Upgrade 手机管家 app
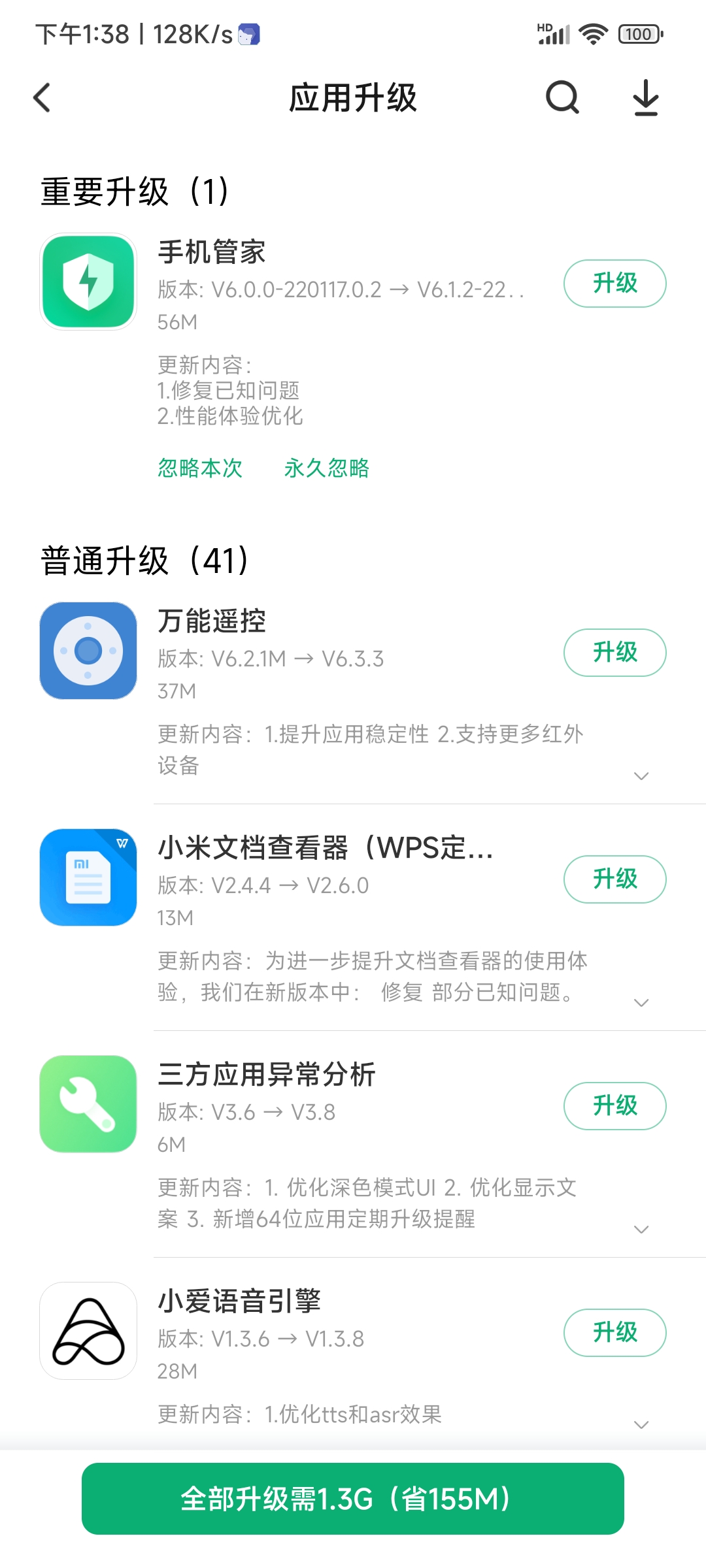Screen dimensions: 706x1568 [x=614, y=284]
